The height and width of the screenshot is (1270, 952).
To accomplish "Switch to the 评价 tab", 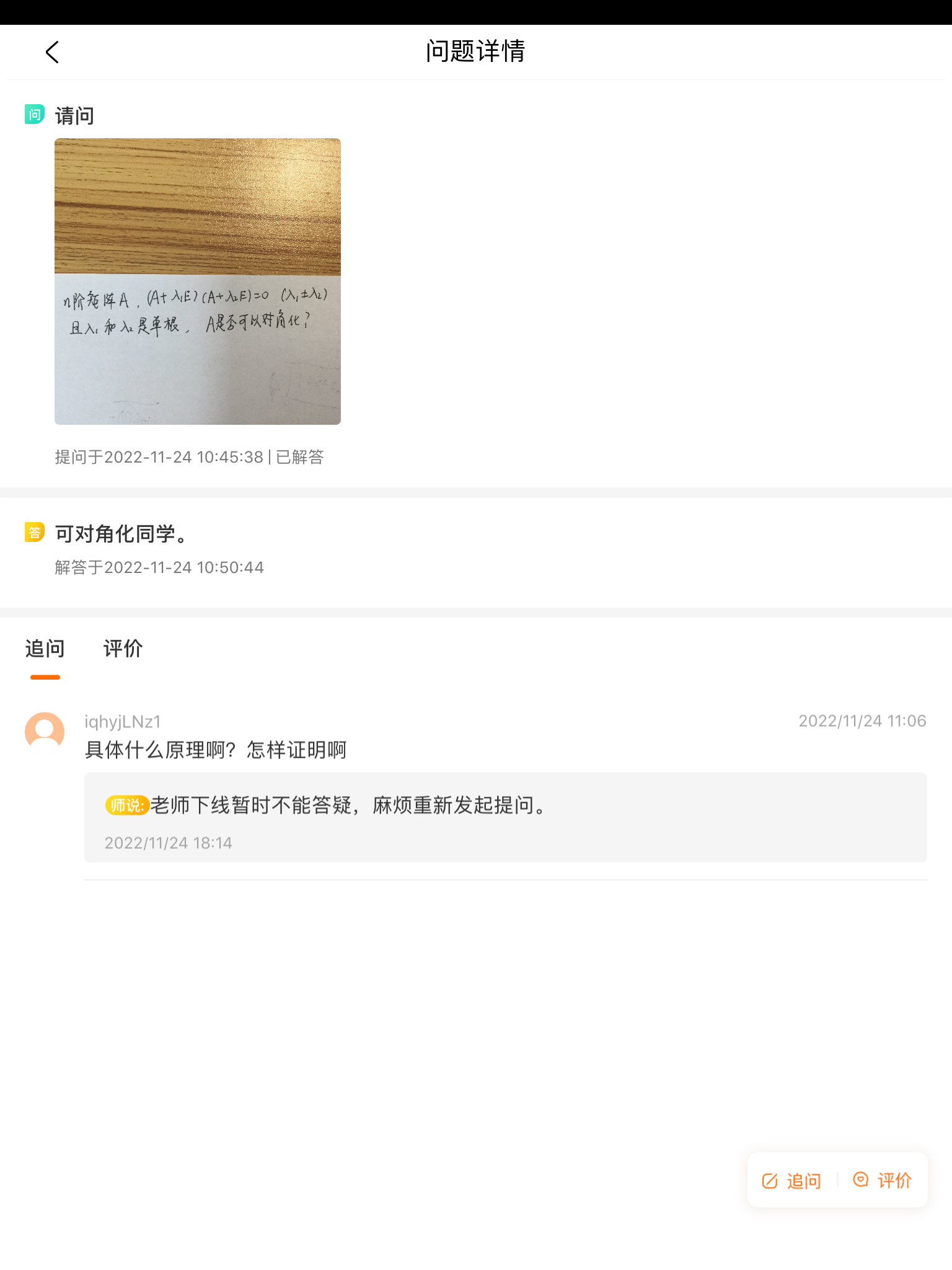I will [123, 648].
